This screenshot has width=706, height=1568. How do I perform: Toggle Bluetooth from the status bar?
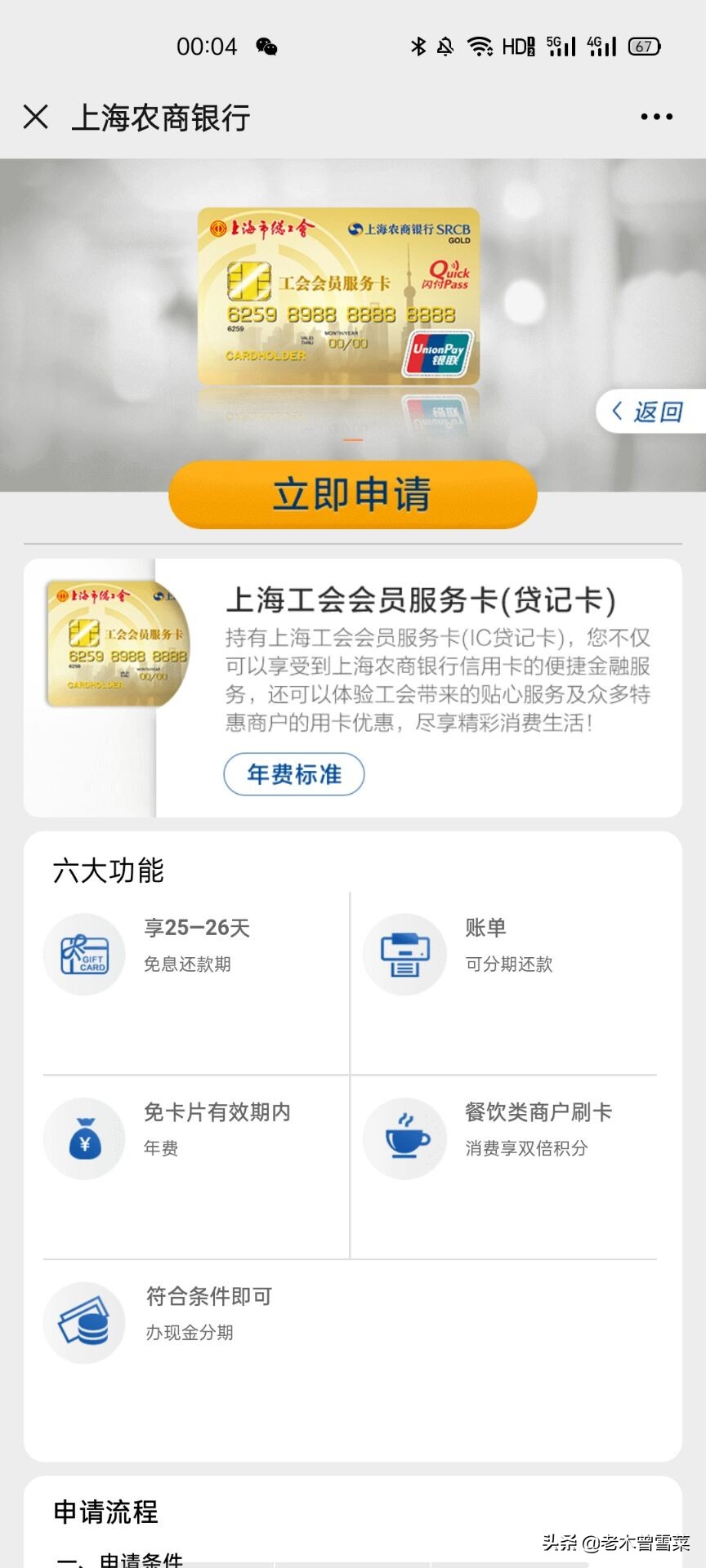[x=418, y=45]
